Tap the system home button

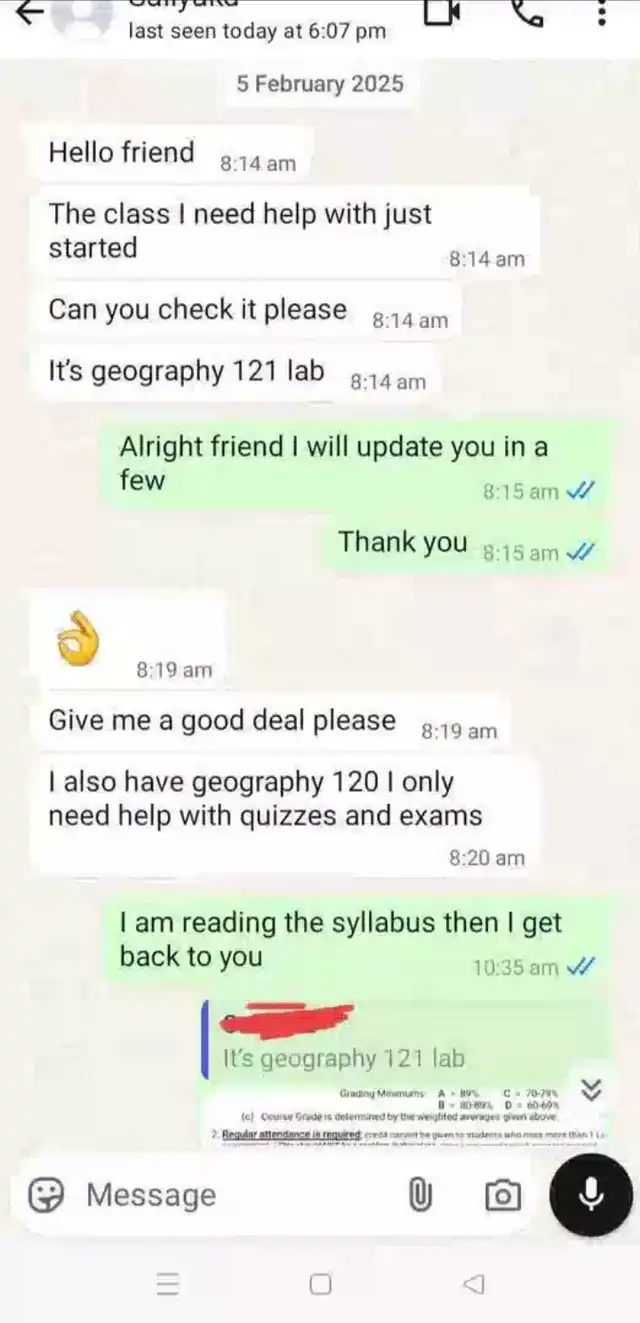[x=320, y=1284]
